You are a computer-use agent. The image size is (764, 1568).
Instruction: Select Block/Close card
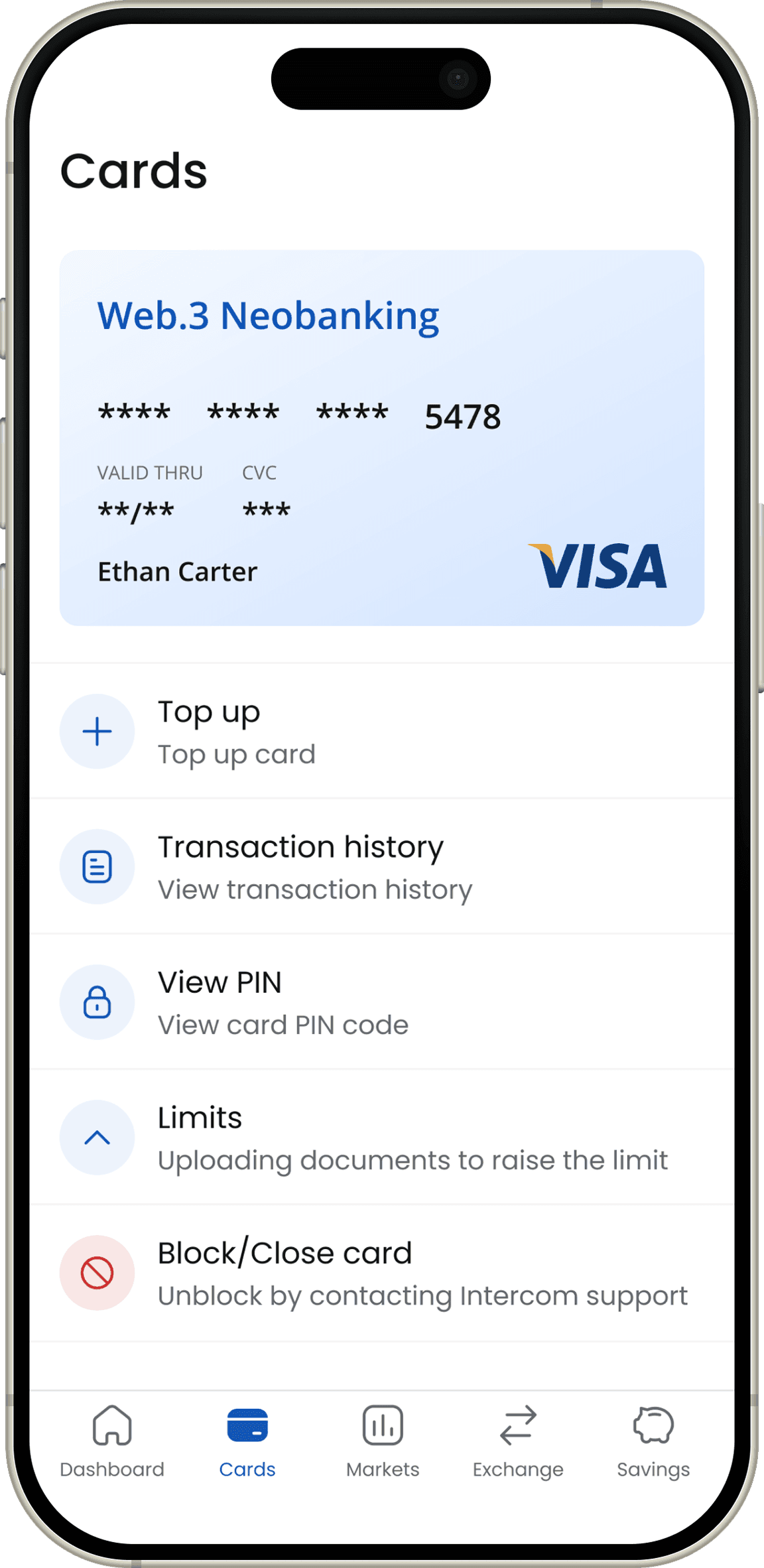[381, 1273]
